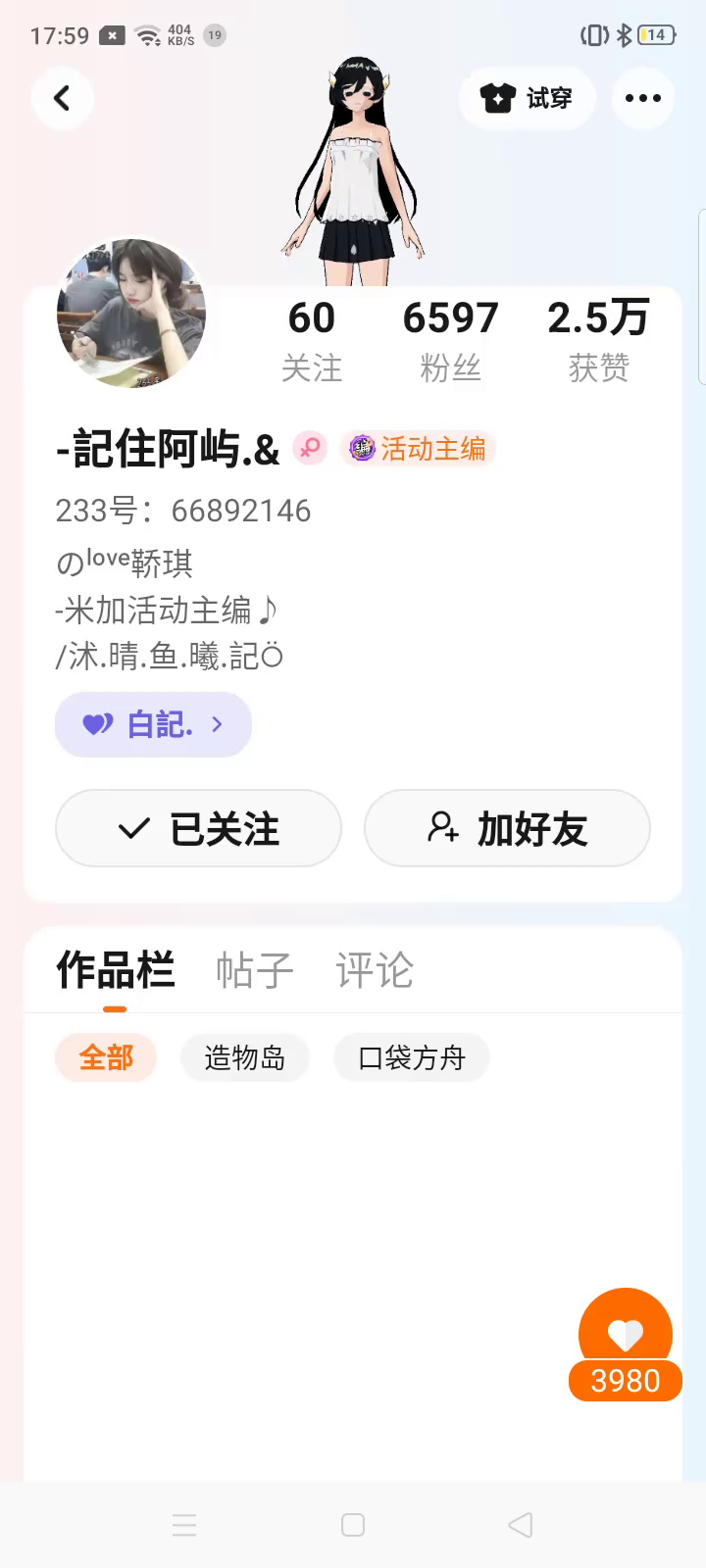This screenshot has height=1568, width=706.
Task: Go back using the top-left arrow
Action: [x=62, y=98]
